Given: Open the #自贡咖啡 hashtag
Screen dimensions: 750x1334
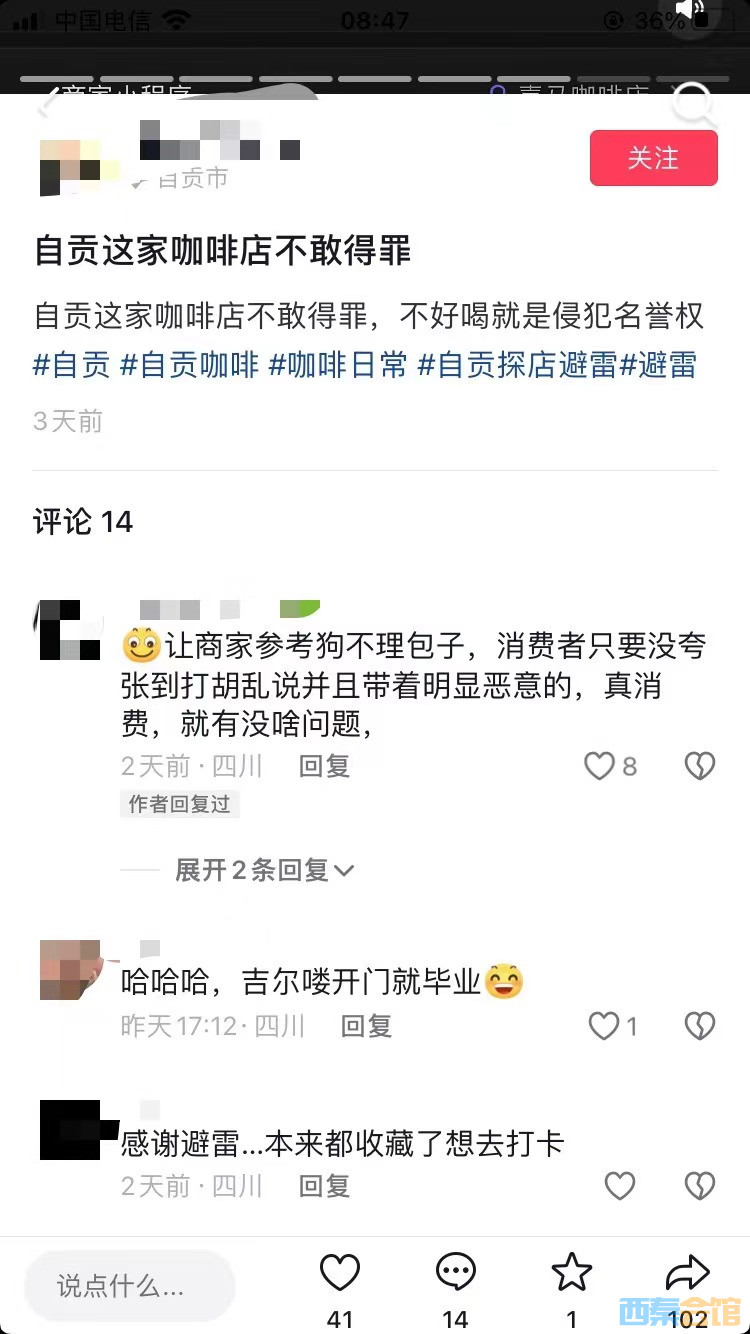Looking at the screenshot, I should 190,365.
